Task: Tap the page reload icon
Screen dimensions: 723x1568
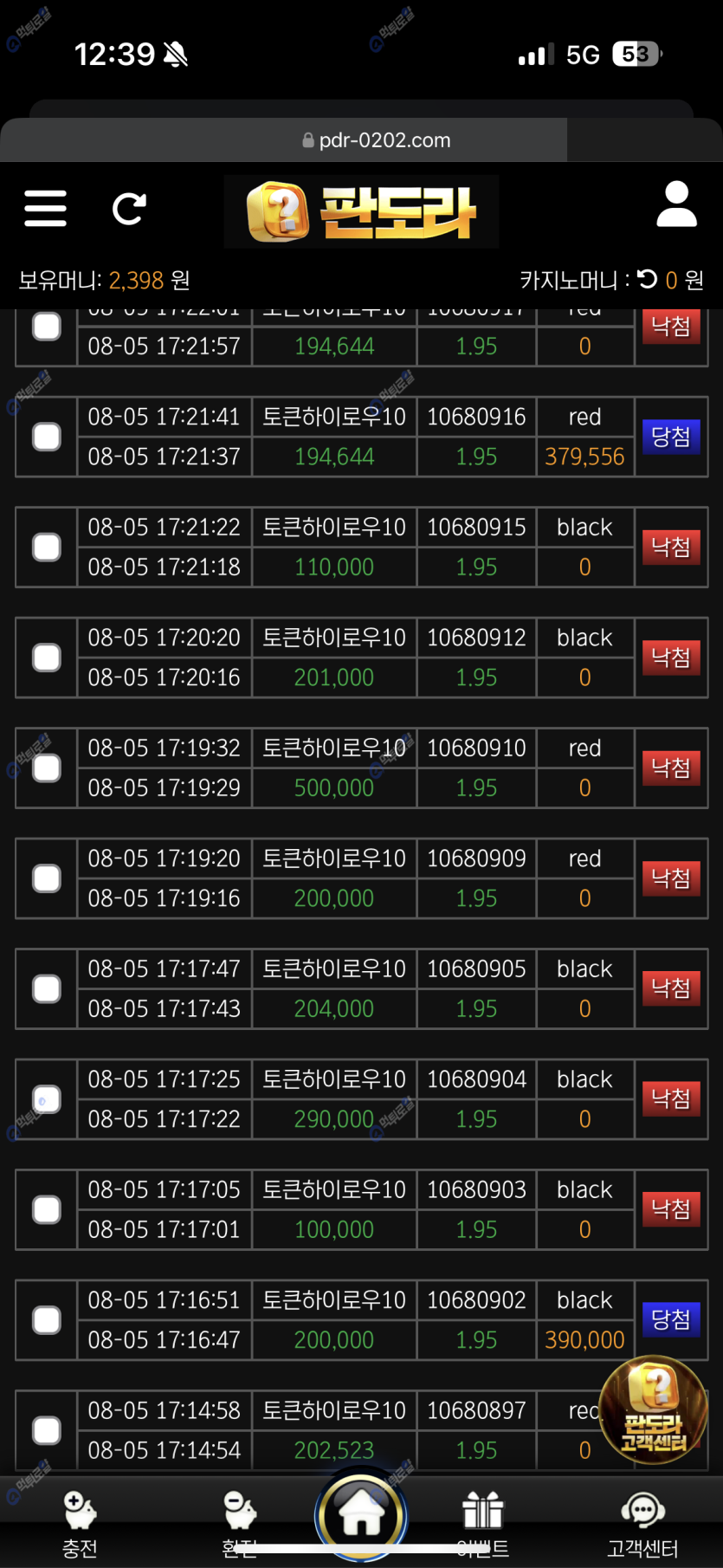Action: point(129,209)
